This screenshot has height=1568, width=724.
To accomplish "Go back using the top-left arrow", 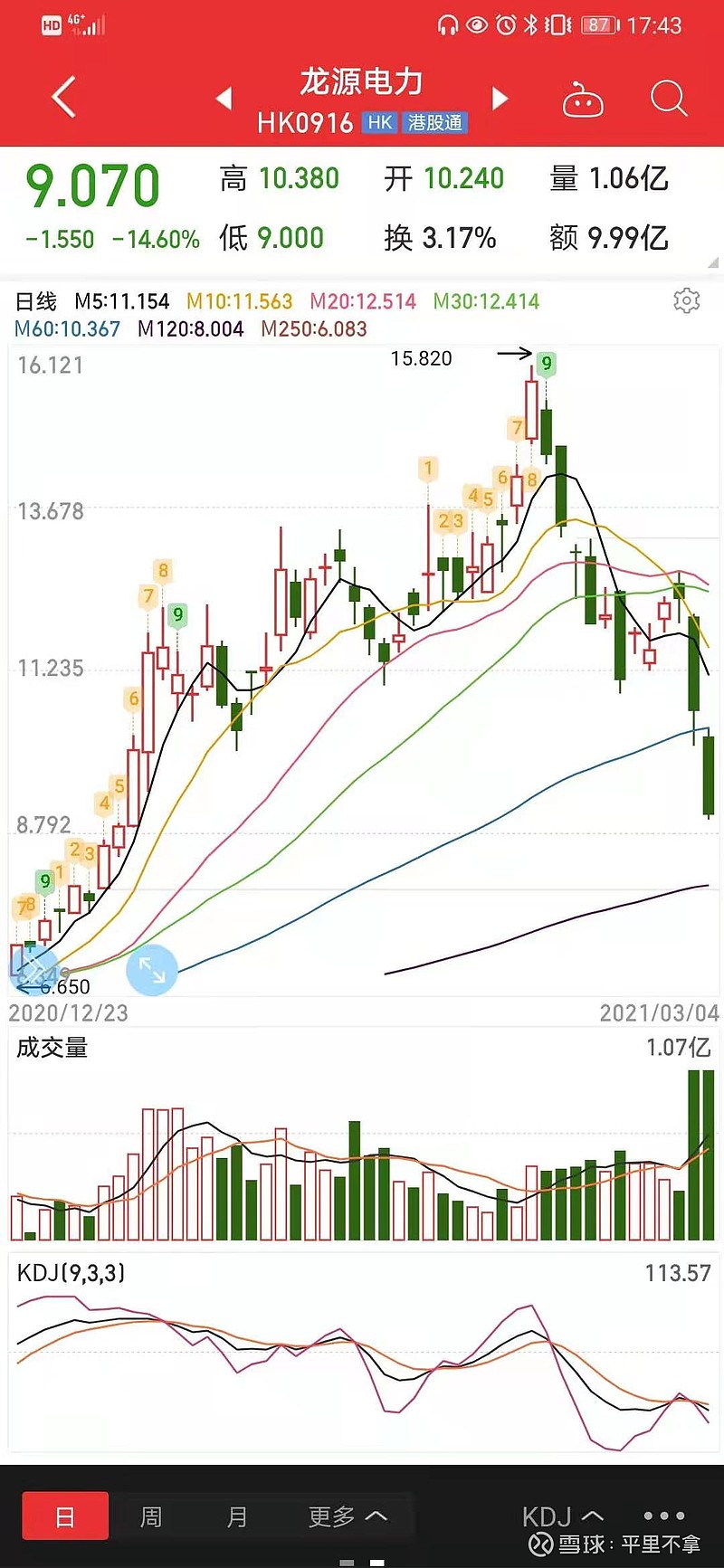I will tap(63, 97).
